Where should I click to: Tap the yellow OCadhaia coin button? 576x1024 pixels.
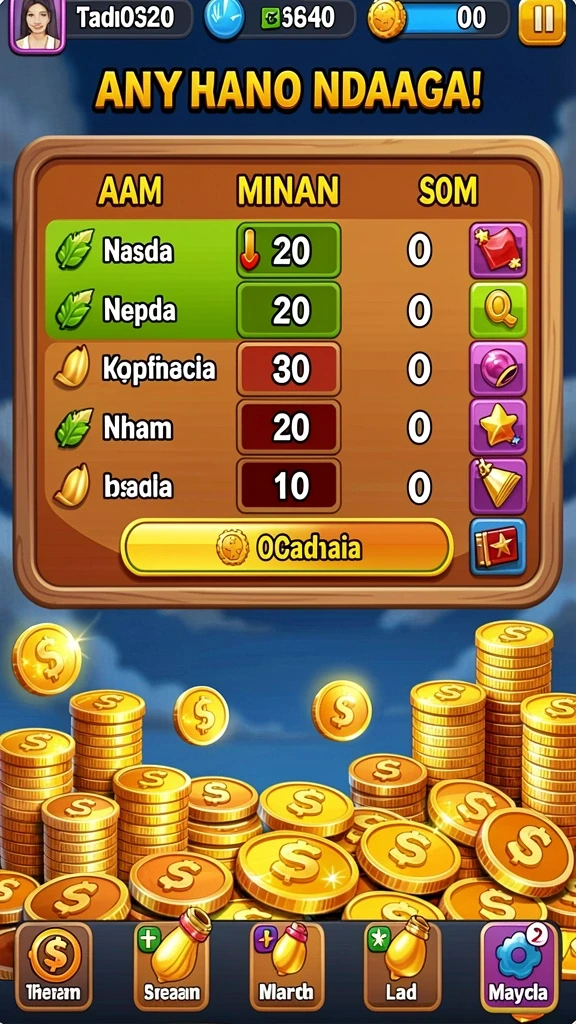287,547
